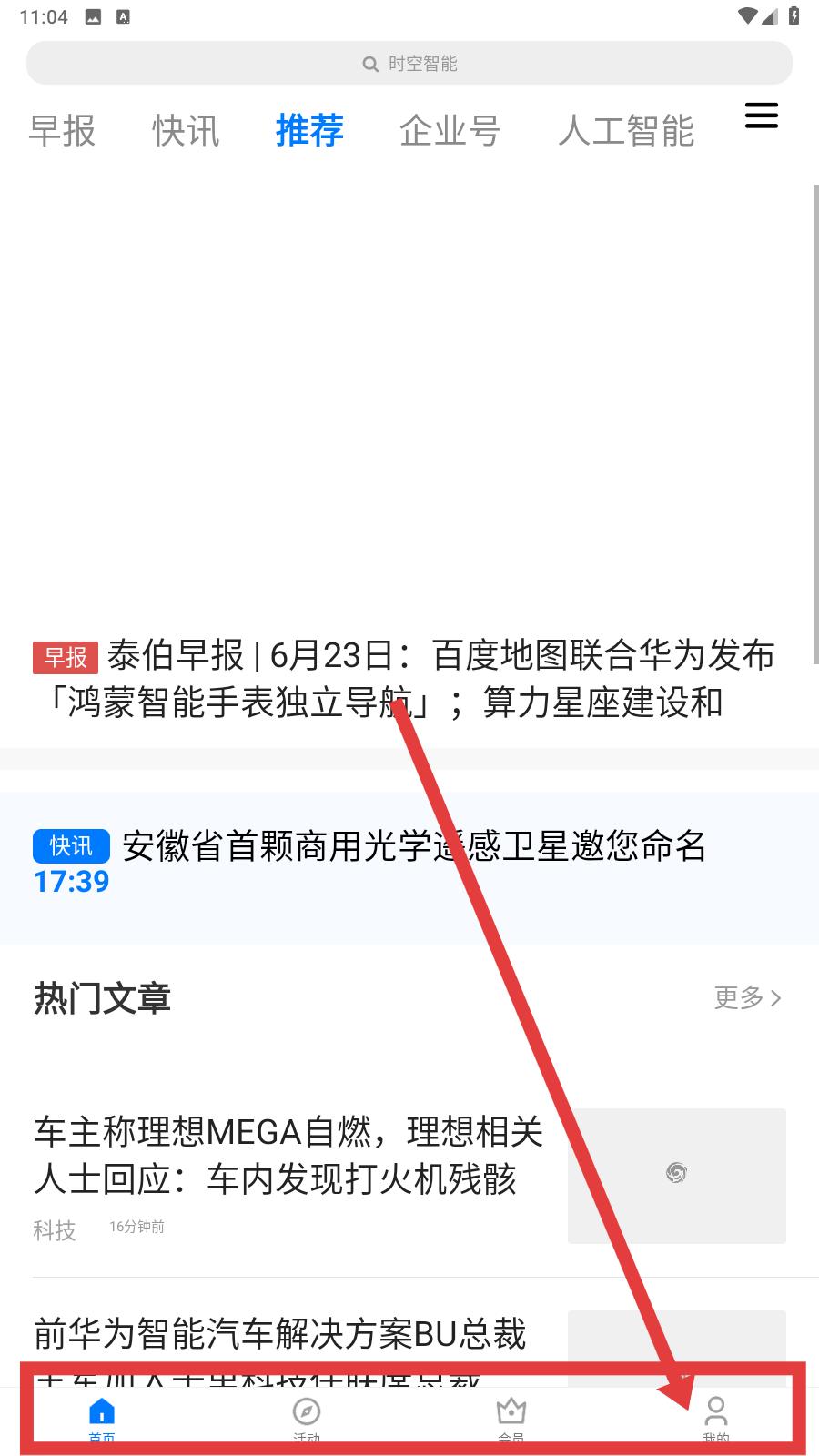Switch to the 快讯 tab
The width and height of the screenshot is (819, 1456).
186,131
